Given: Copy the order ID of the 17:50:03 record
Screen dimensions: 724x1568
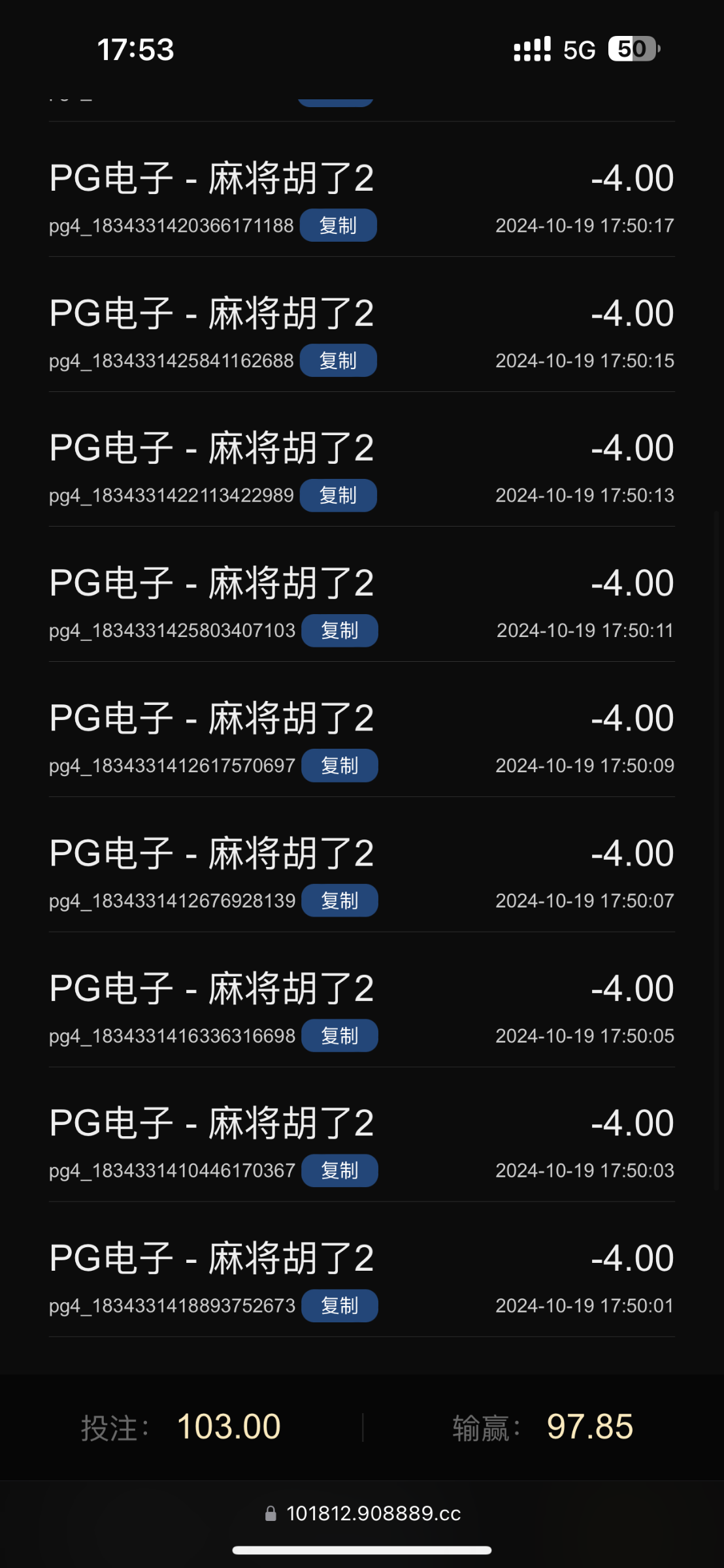Looking at the screenshot, I should pyautogui.click(x=340, y=1171).
